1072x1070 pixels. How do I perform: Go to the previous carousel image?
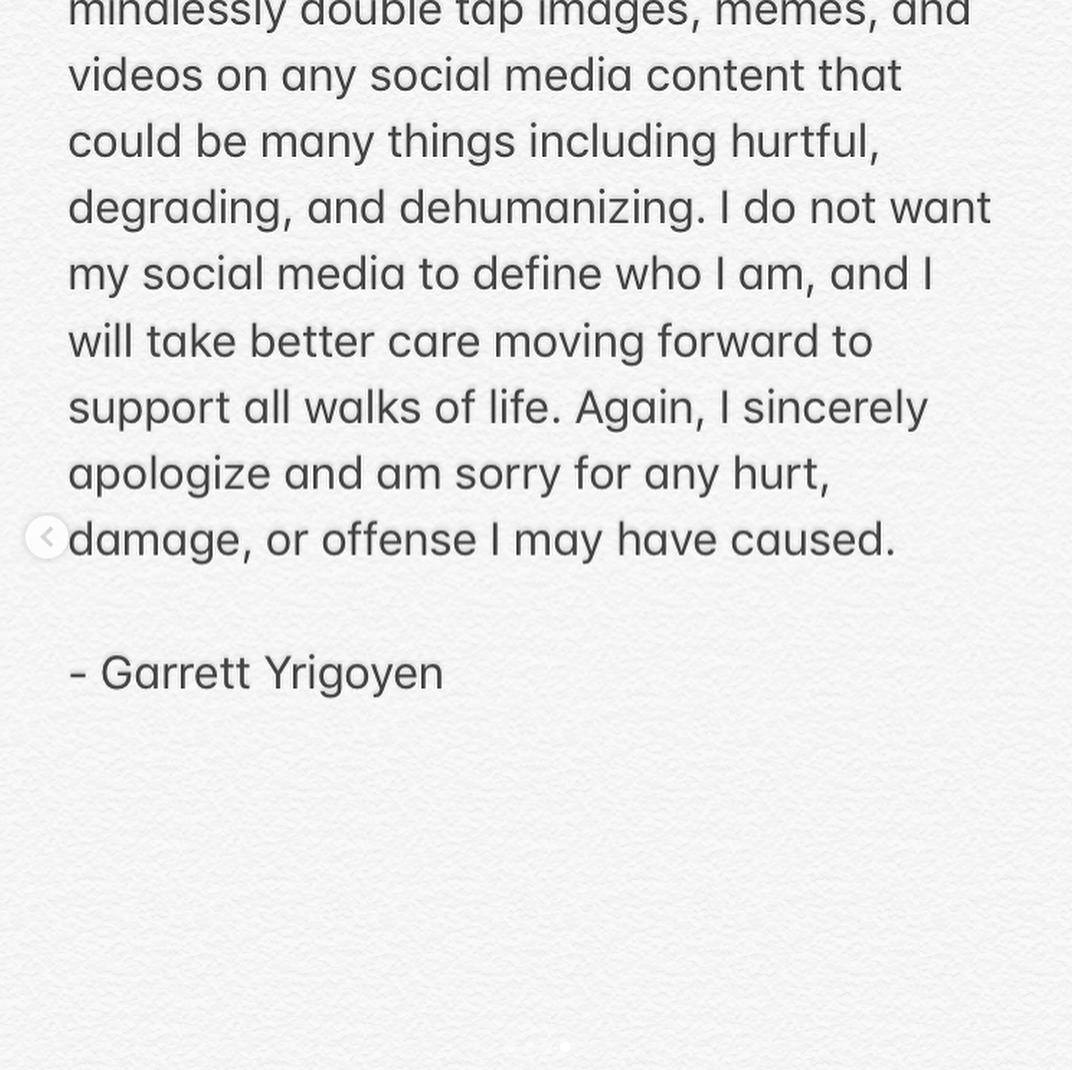click(47, 537)
